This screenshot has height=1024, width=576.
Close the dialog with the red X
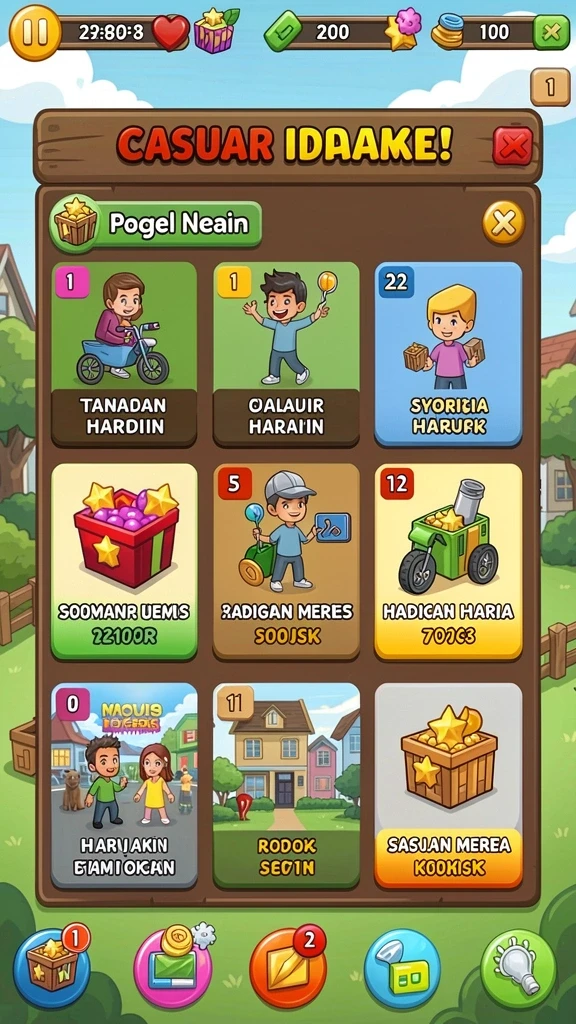(513, 146)
